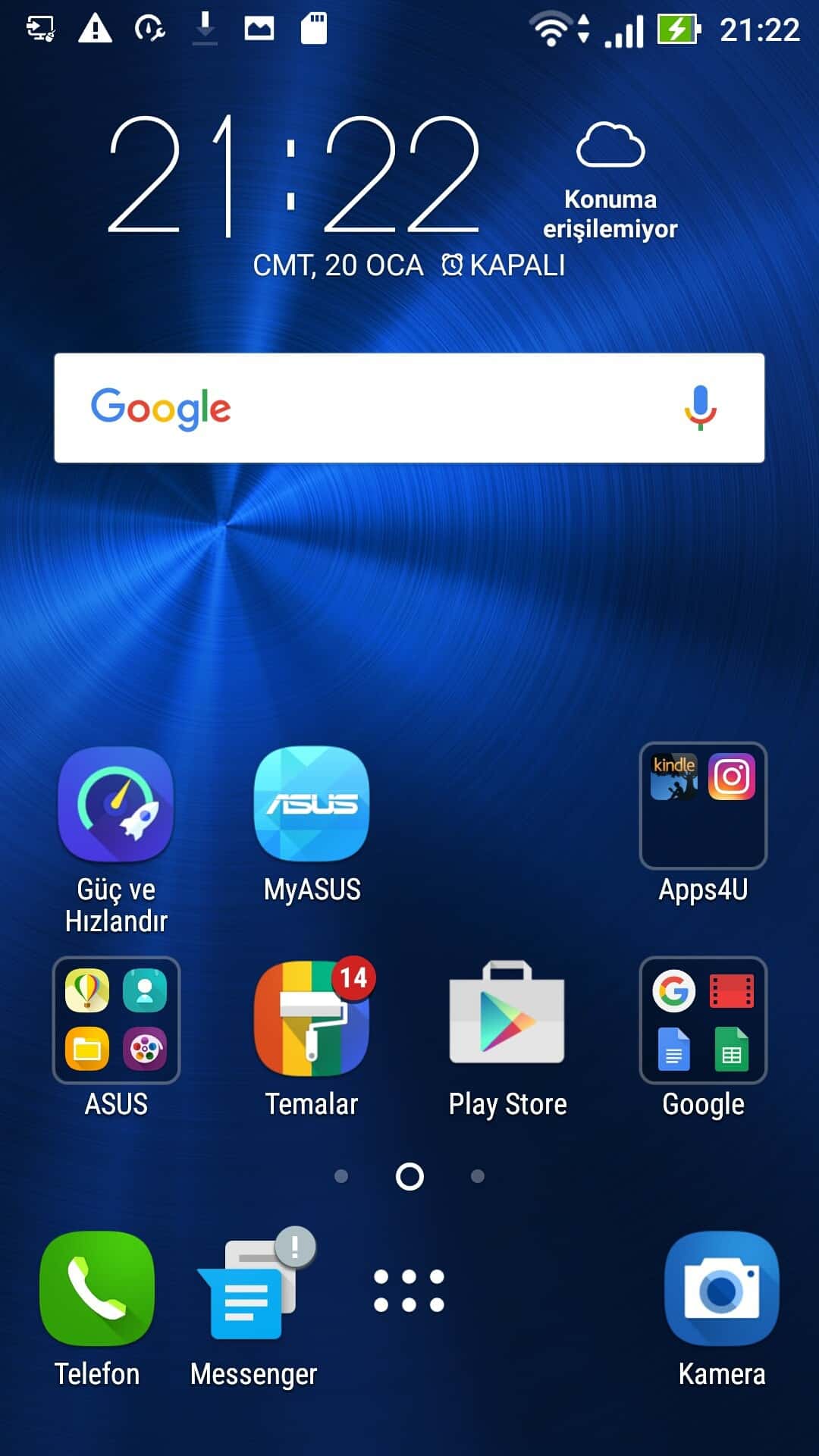Open the Apps4U folder
Image resolution: width=819 pixels, height=1456 pixels.
tap(703, 805)
